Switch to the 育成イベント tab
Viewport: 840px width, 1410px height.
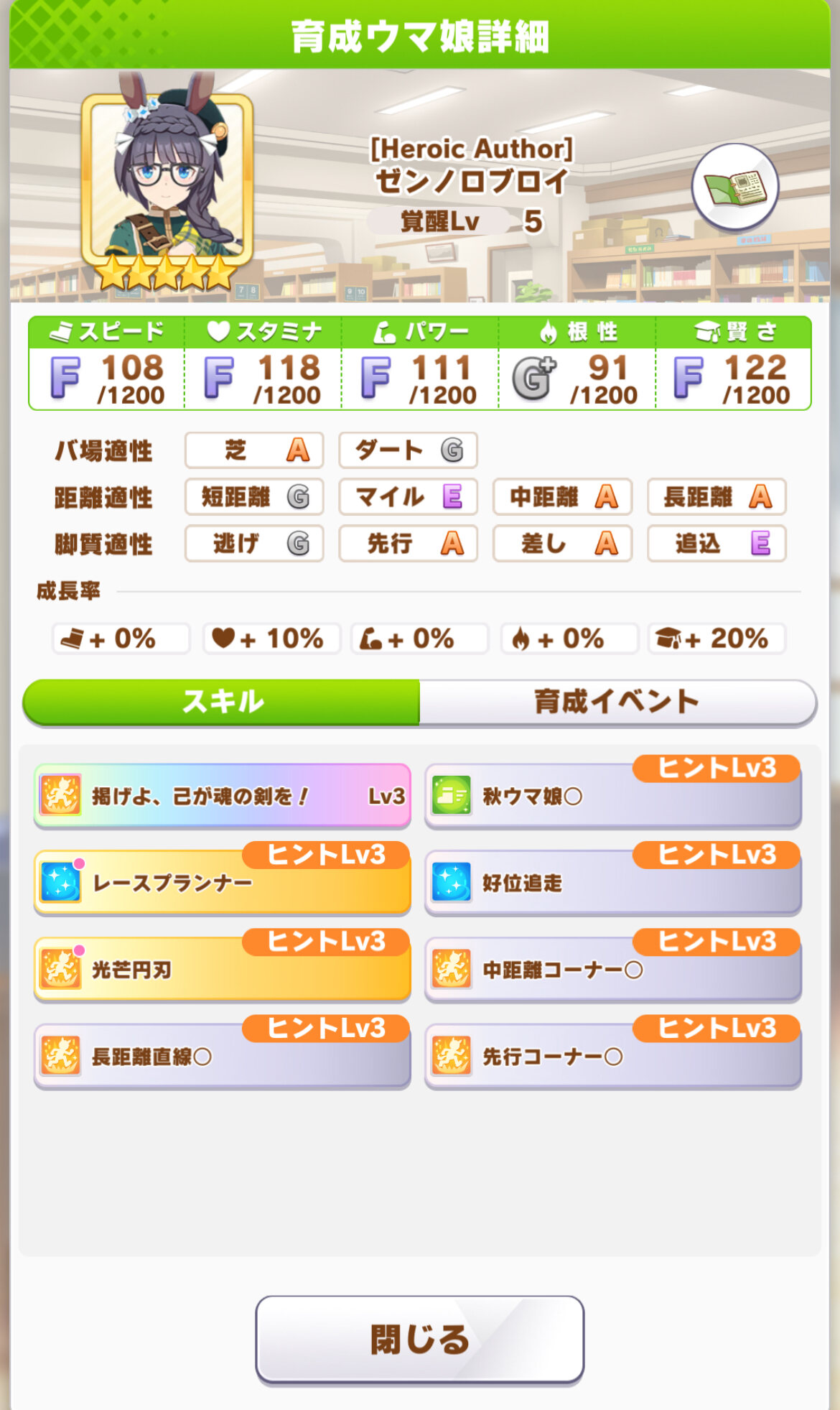click(x=617, y=702)
